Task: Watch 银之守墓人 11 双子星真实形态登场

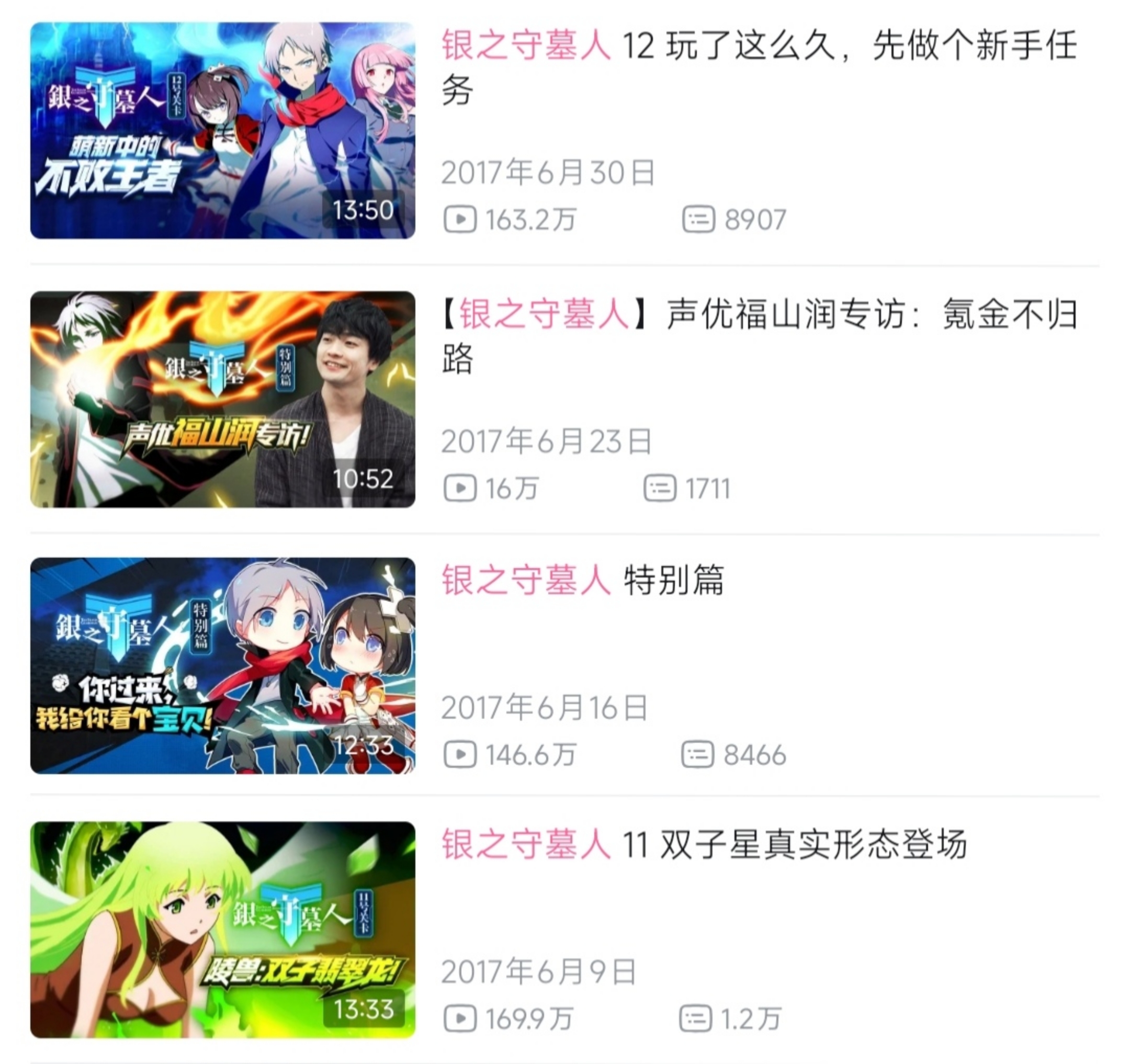Action: [222, 930]
